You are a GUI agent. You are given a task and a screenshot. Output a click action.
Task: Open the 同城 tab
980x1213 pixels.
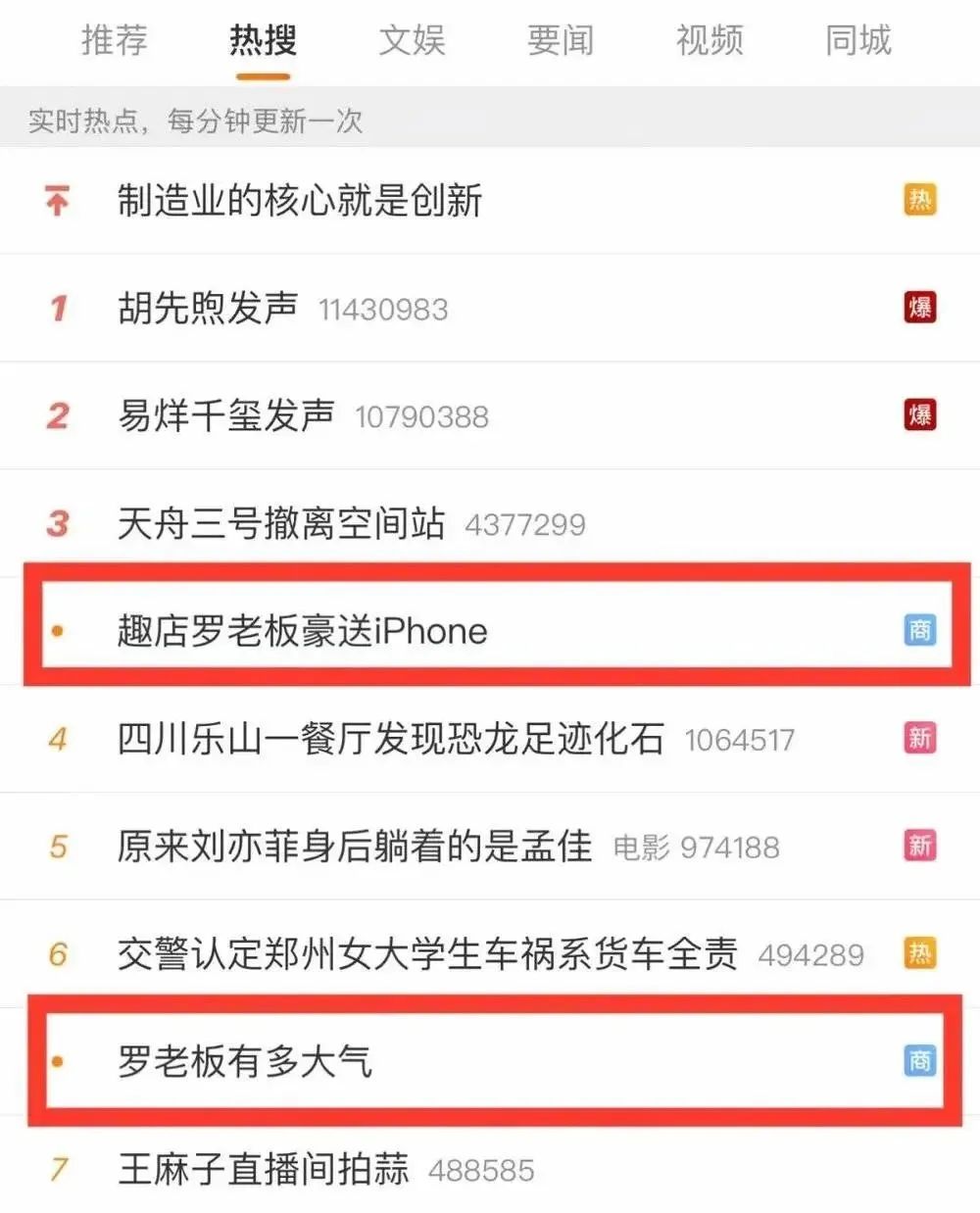coord(858,41)
